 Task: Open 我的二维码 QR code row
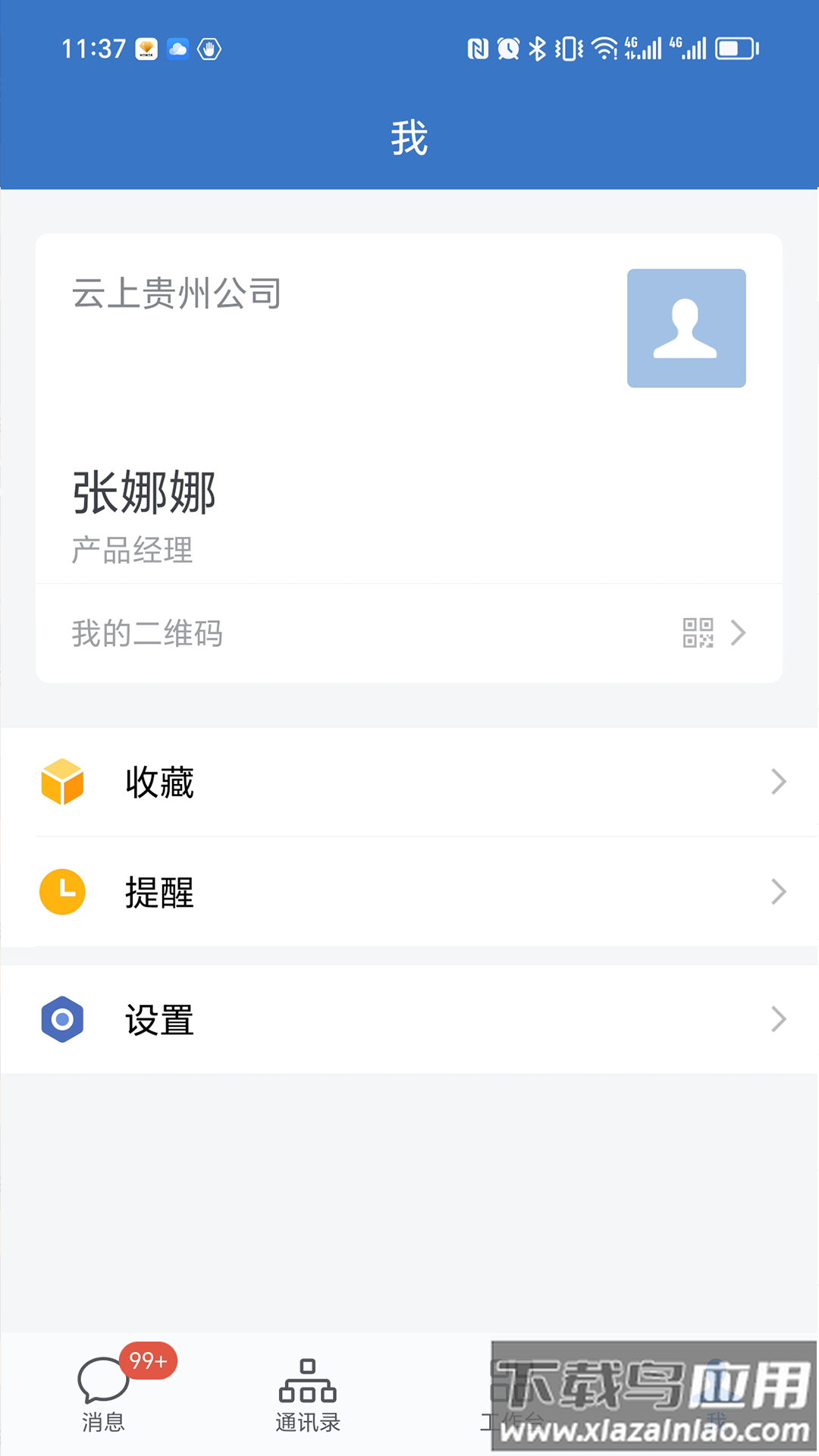[409, 633]
